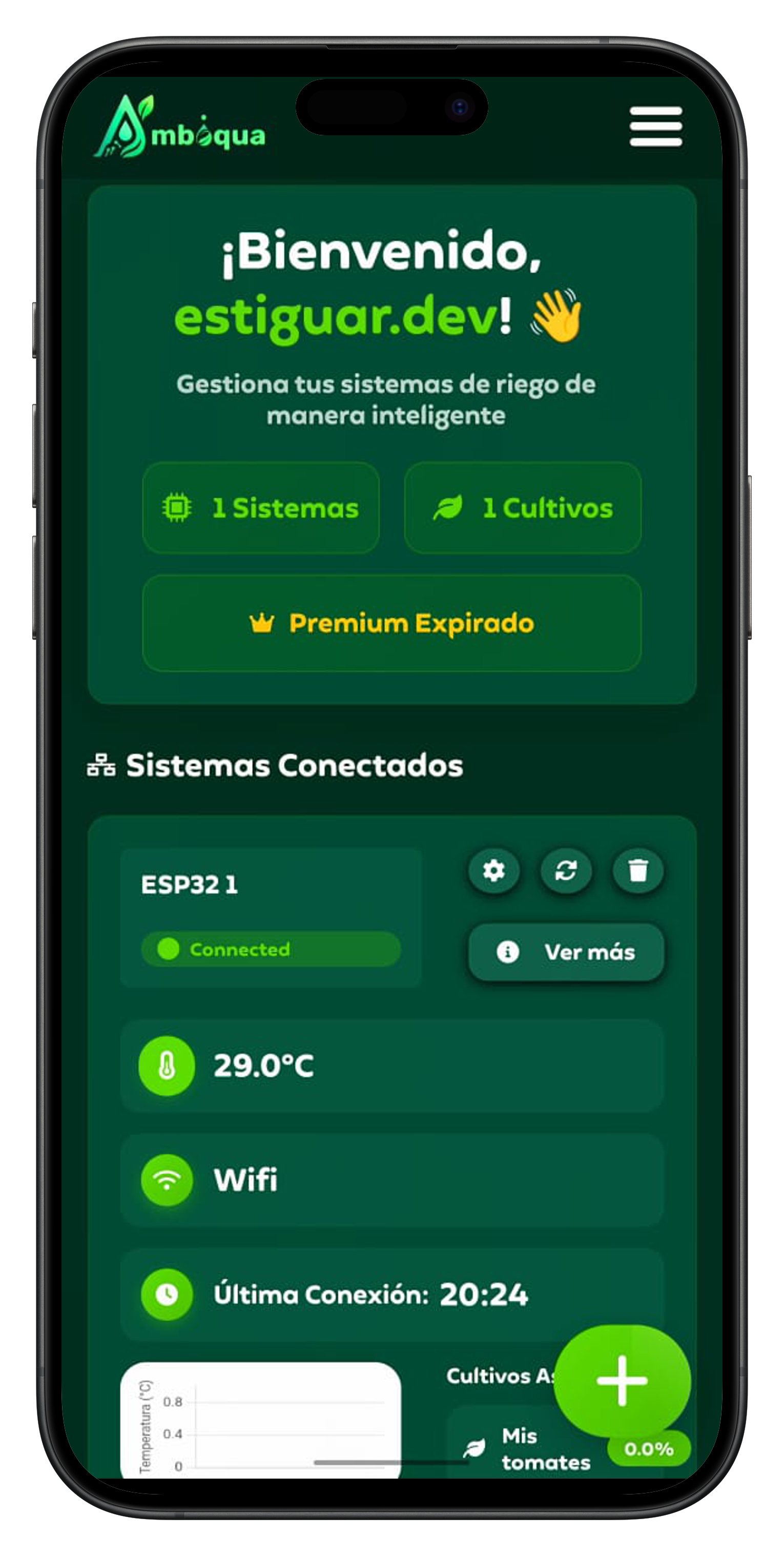Tap the 1 Cultivos chip
Screen dimensions: 784x1556
[x=523, y=508]
